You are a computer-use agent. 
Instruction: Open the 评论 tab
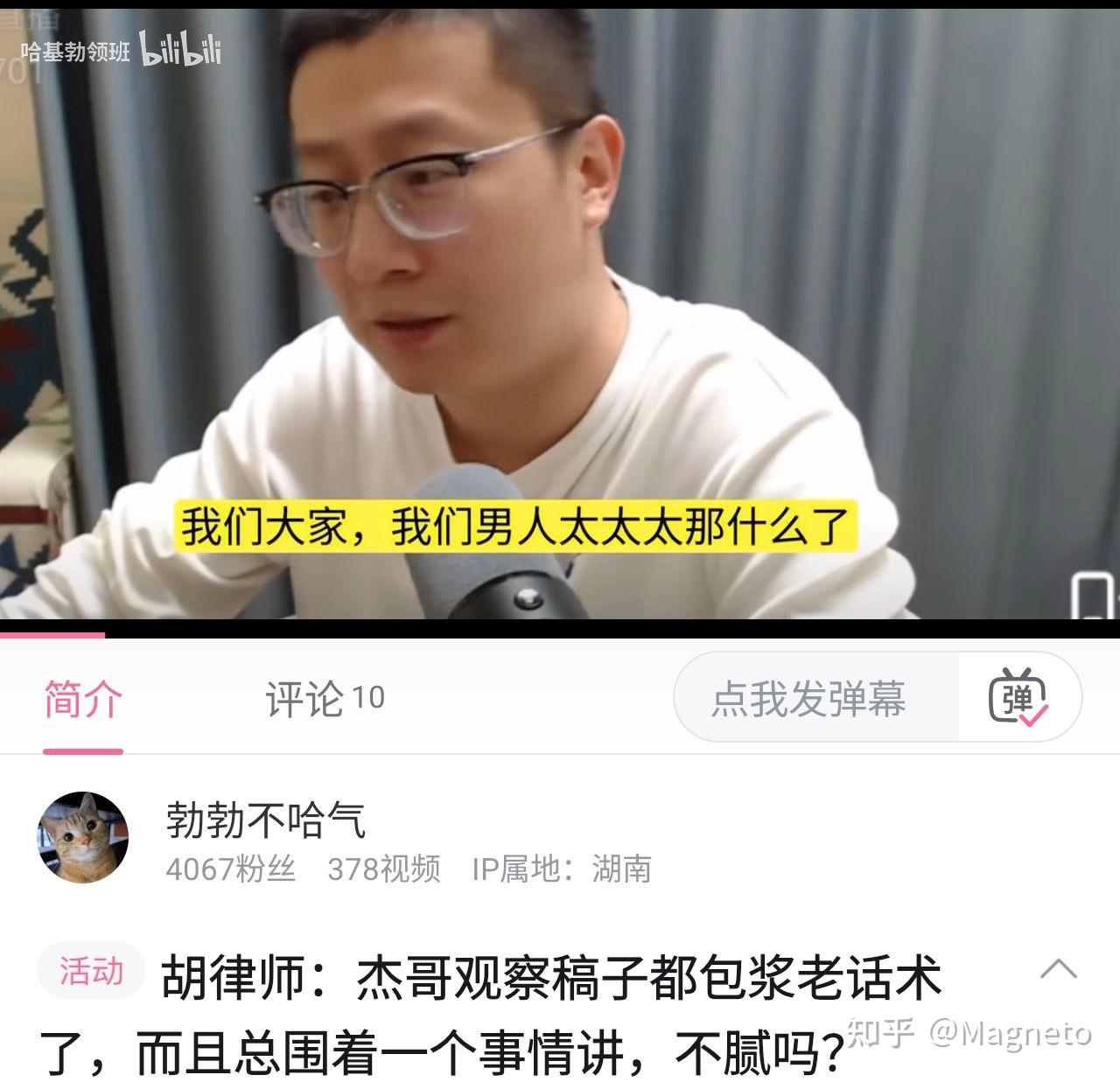click(x=324, y=699)
